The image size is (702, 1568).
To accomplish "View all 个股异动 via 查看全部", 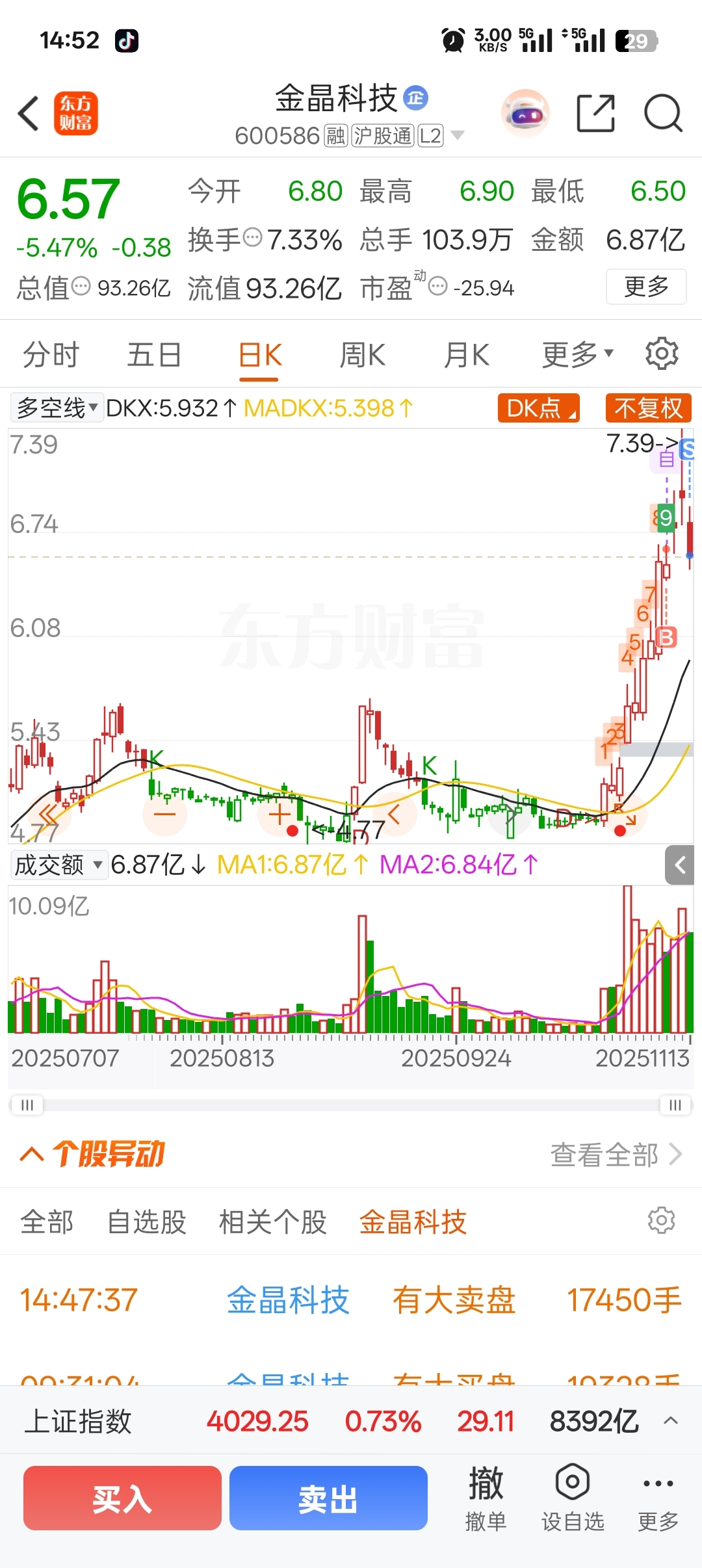I will point(616,1155).
